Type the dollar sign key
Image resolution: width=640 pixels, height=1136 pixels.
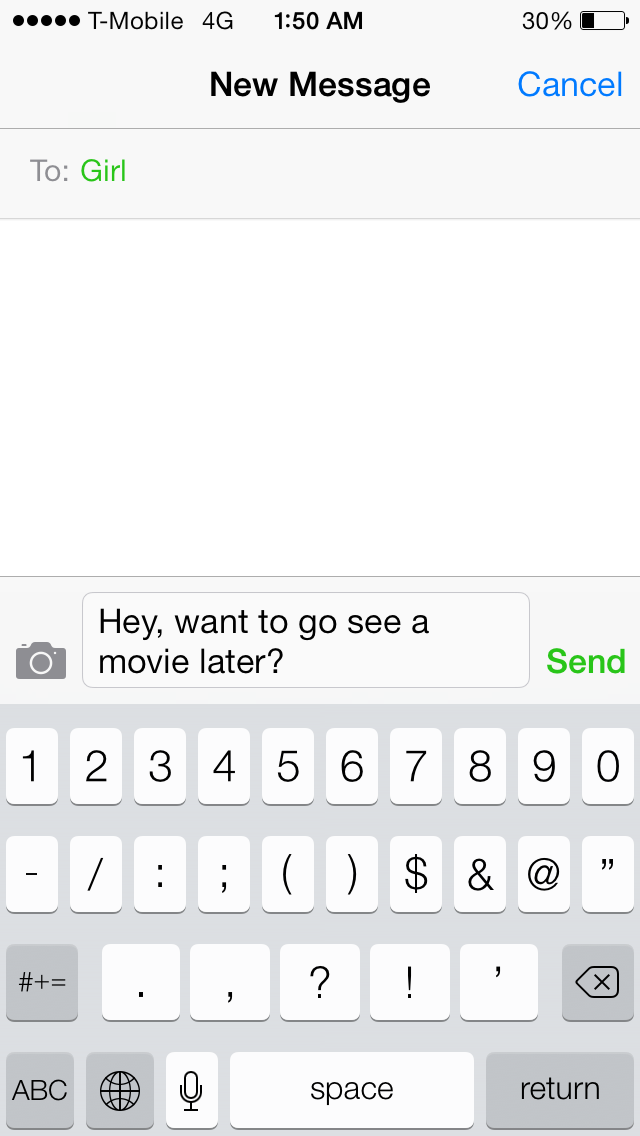(x=416, y=874)
